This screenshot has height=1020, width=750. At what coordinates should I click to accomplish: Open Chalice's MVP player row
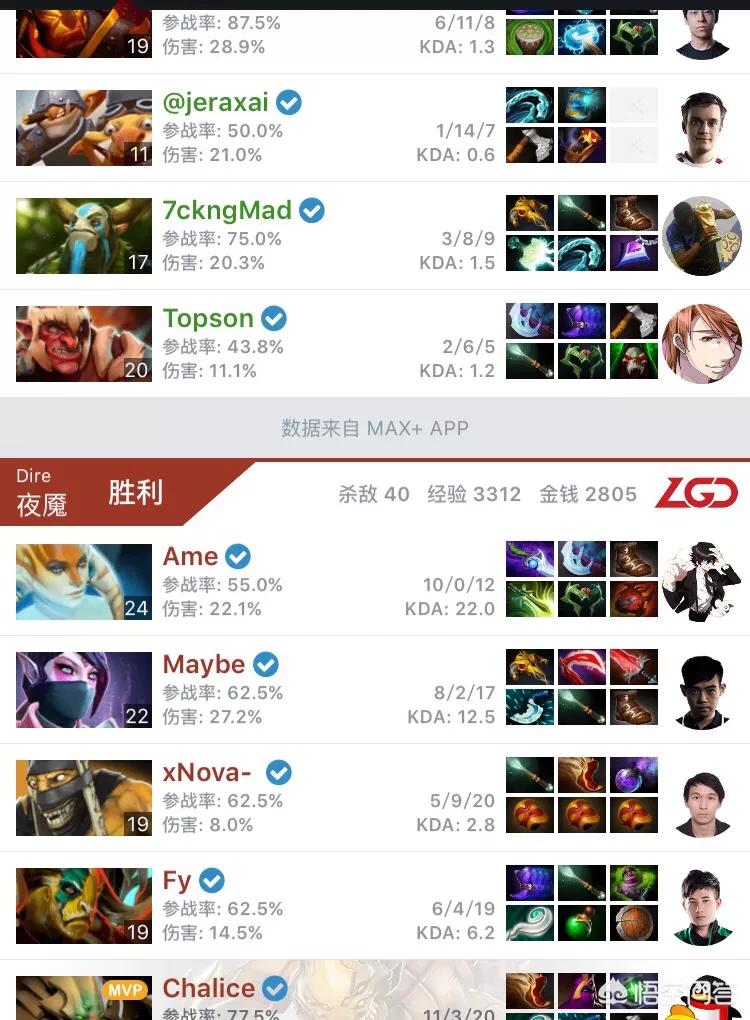[x=375, y=990]
